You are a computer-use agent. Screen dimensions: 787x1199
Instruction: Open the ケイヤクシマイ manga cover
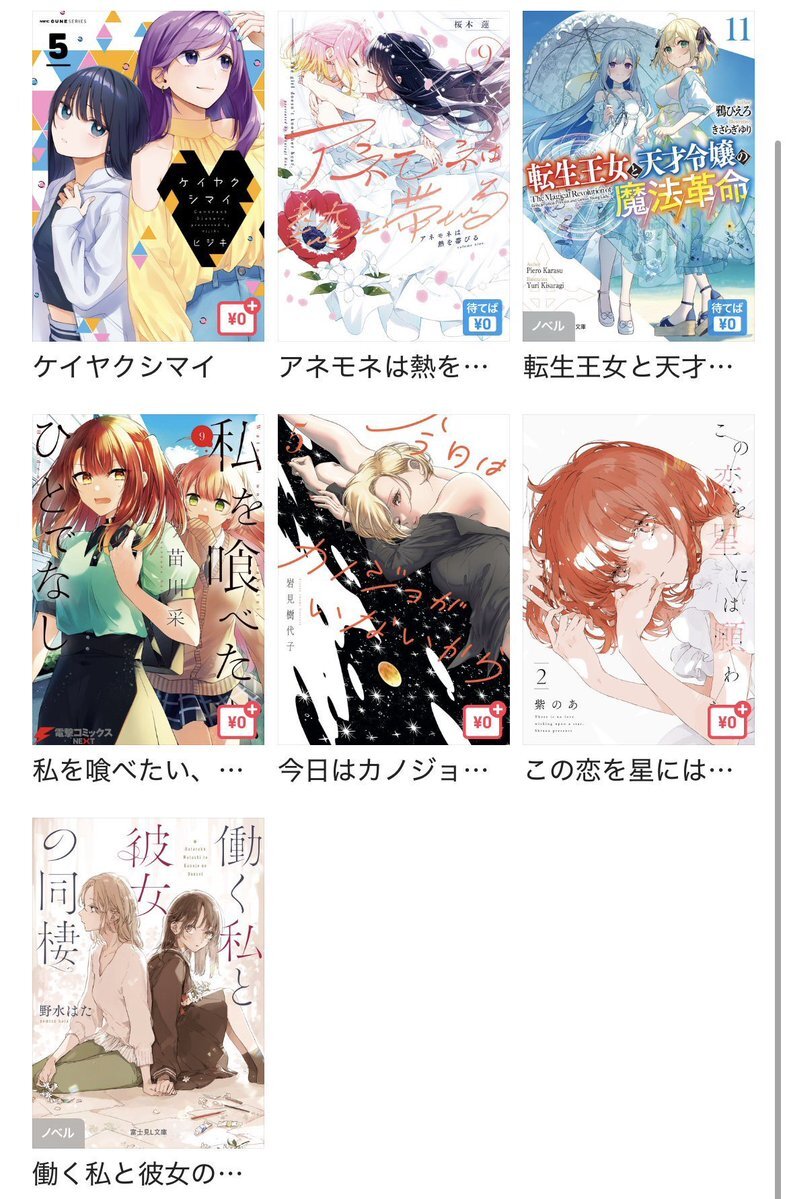coord(148,177)
